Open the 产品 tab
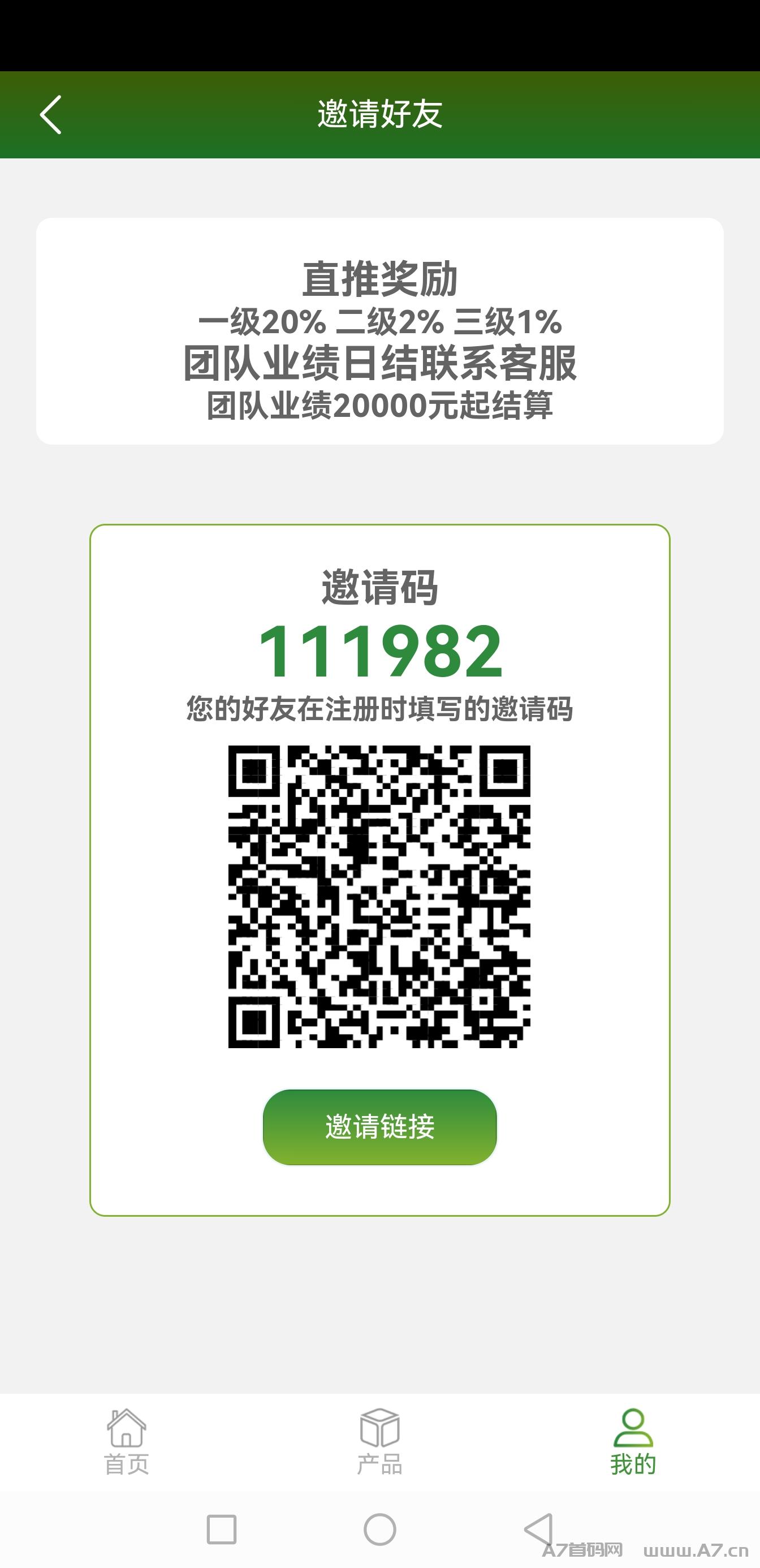 tap(379, 1441)
